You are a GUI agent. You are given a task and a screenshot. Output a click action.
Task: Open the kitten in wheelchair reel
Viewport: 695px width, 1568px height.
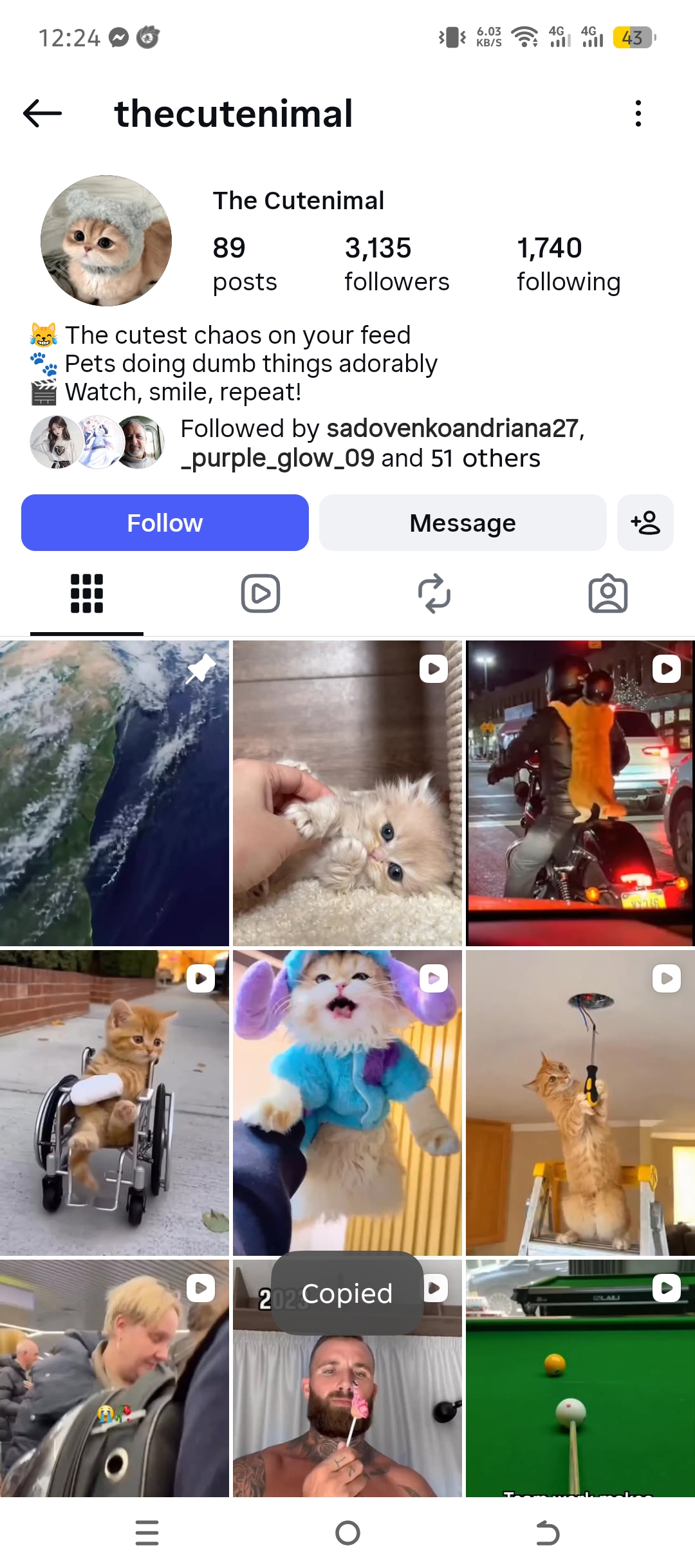(115, 1103)
